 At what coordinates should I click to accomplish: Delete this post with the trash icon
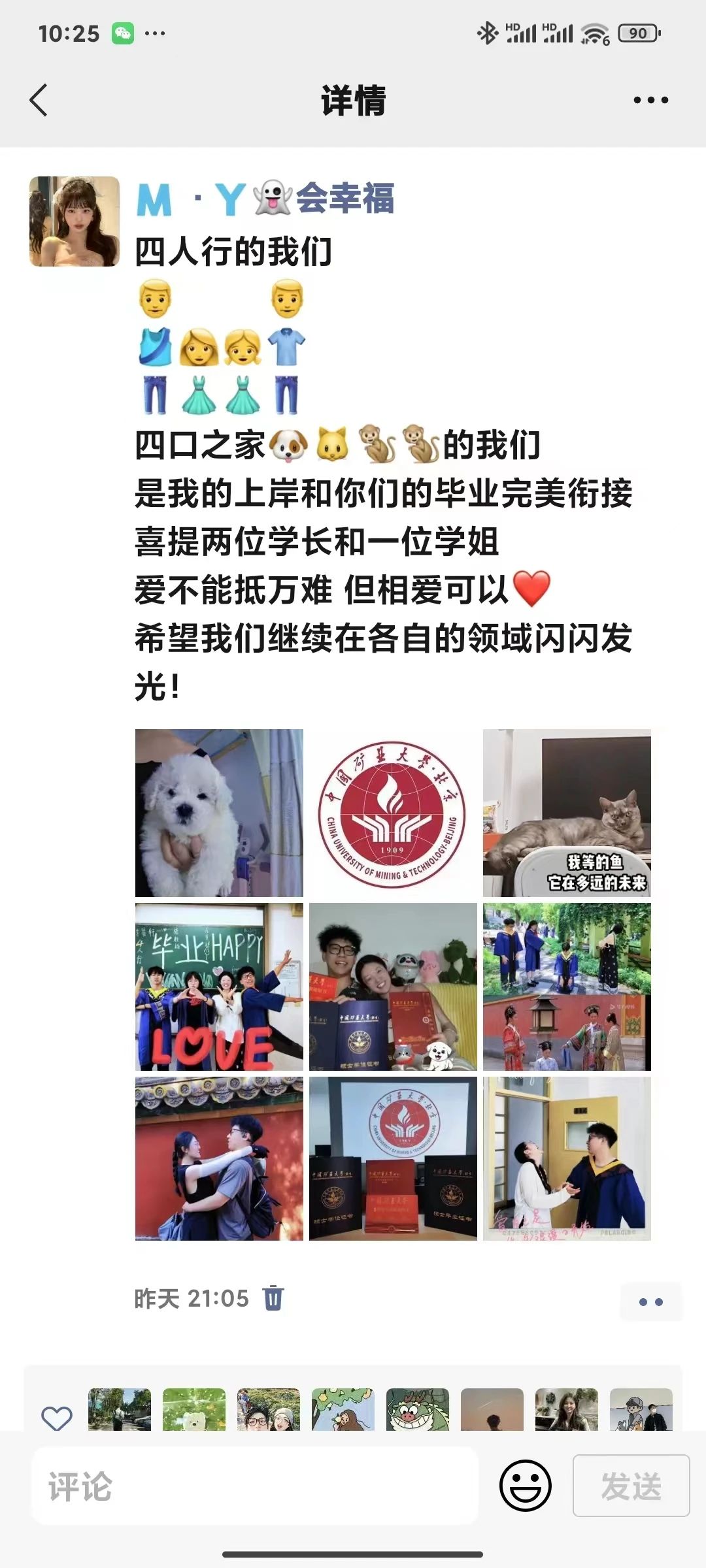(273, 1298)
